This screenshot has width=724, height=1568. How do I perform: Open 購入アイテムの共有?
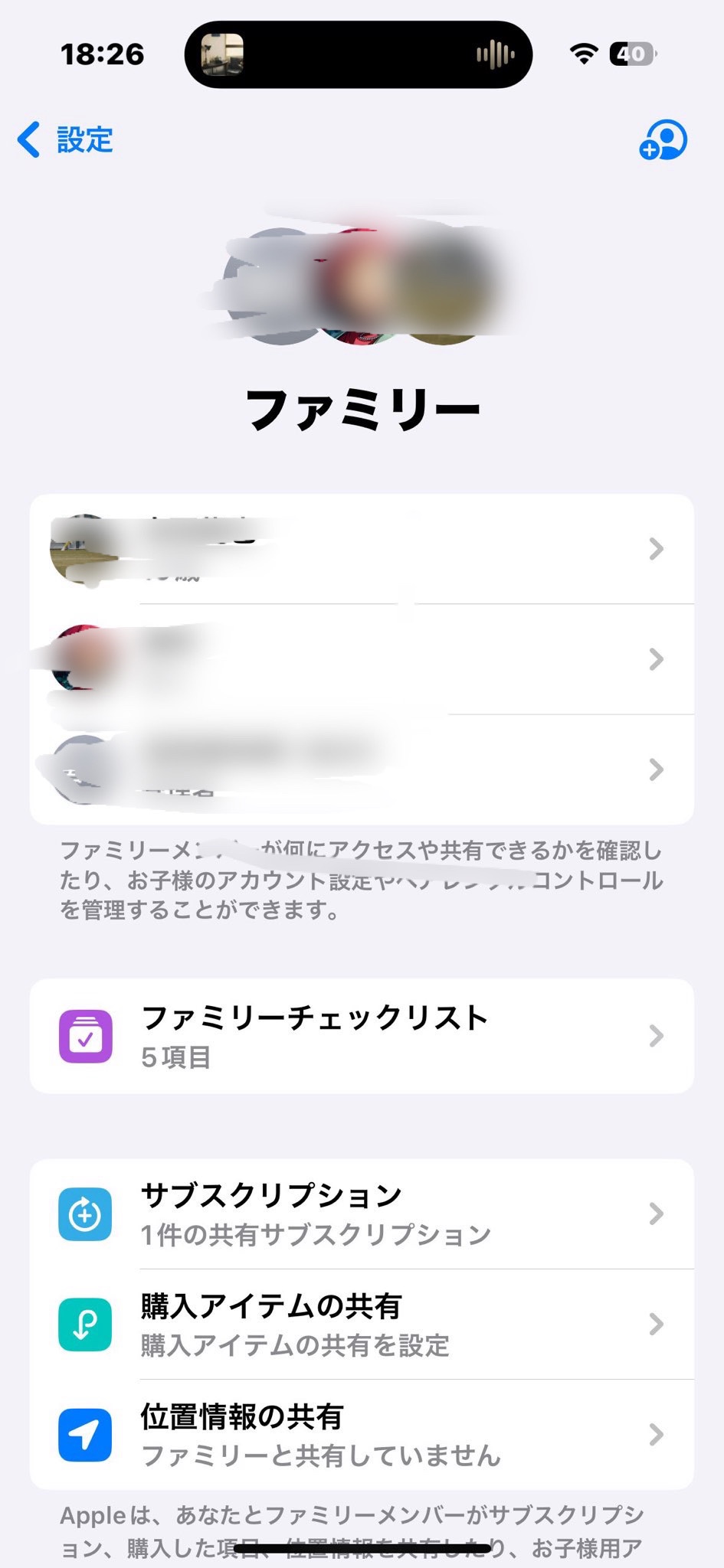tap(362, 1324)
